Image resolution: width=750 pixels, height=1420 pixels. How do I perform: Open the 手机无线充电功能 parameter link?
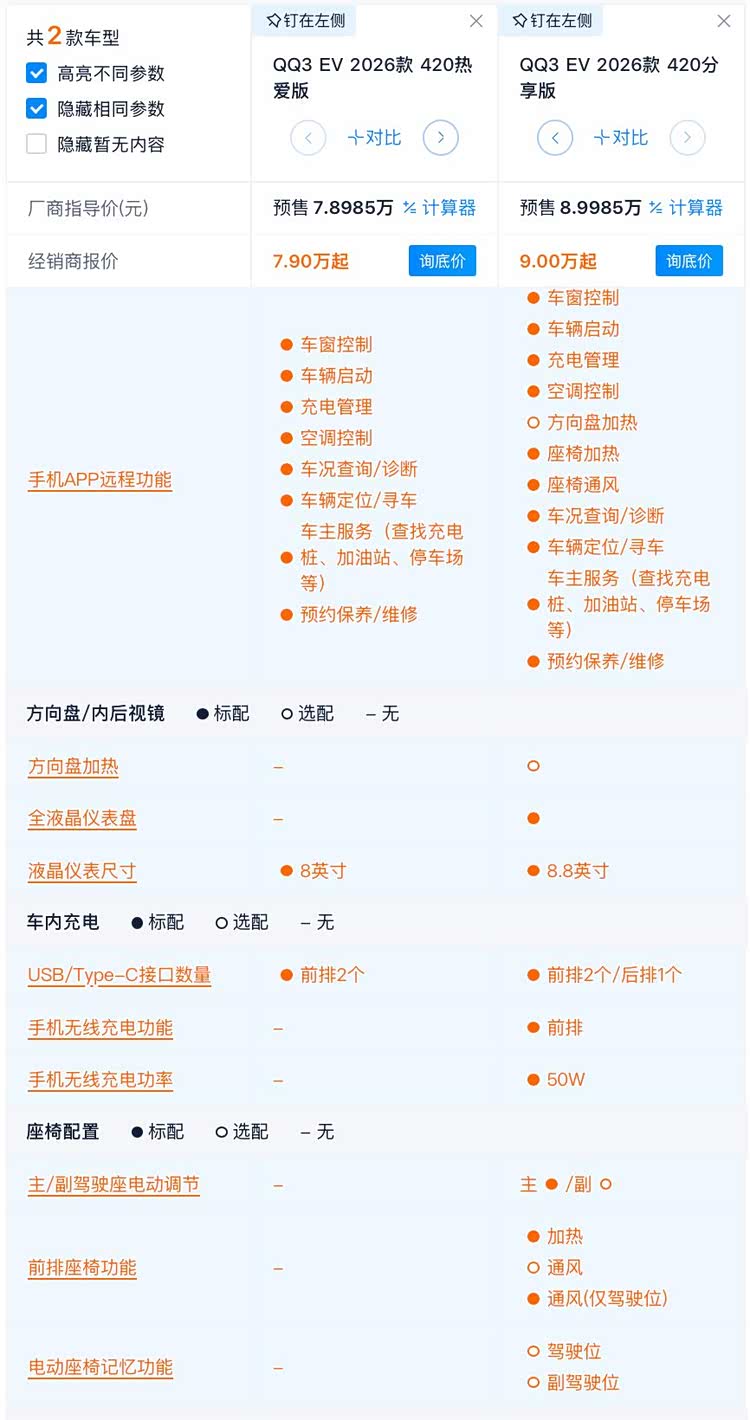pos(100,1028)
